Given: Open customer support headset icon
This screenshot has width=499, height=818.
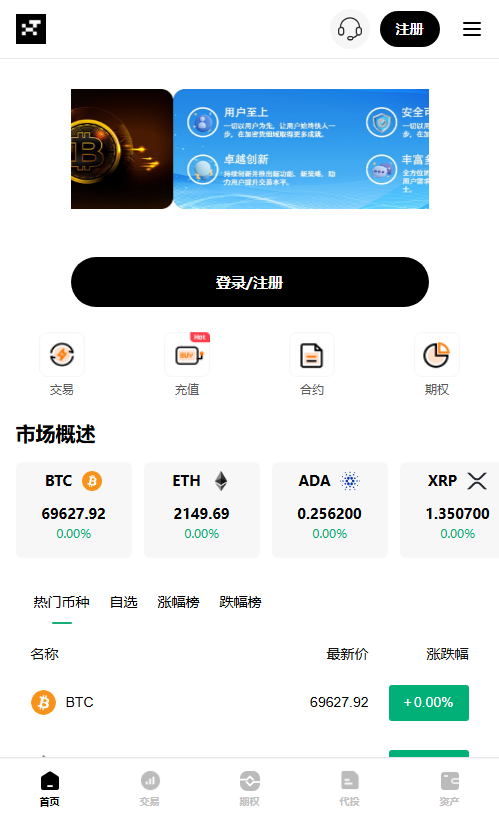Looking at the screenshot, I should point(350,29).
